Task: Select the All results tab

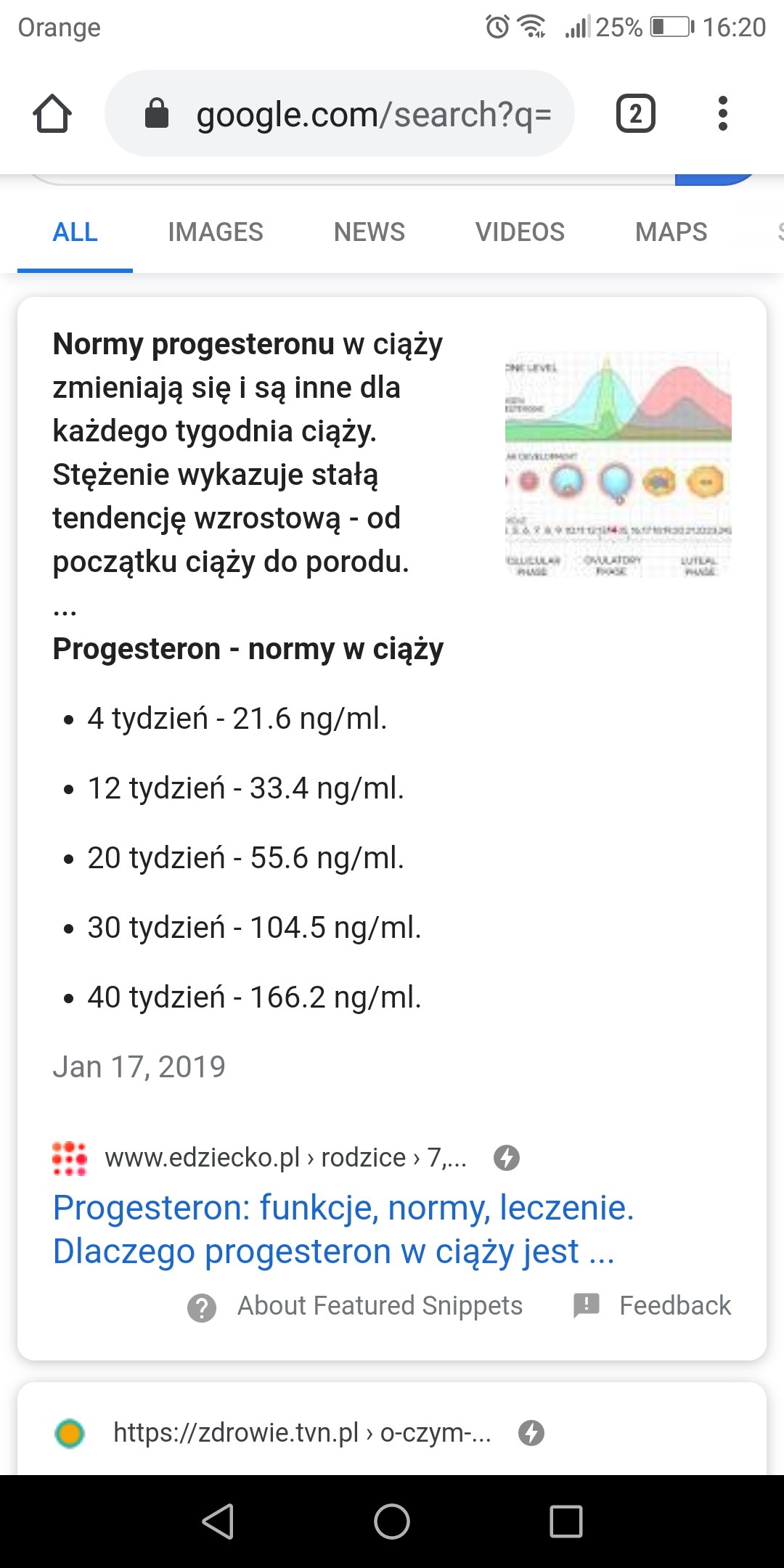Action: coord(75,232)
